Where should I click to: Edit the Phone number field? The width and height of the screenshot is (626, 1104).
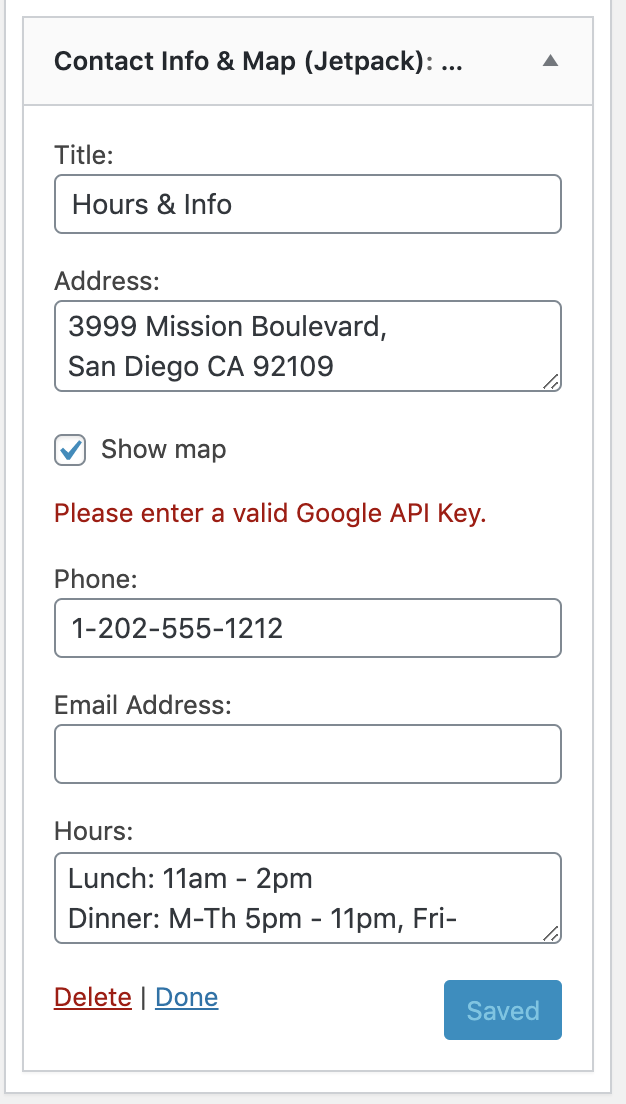point(307,628)
